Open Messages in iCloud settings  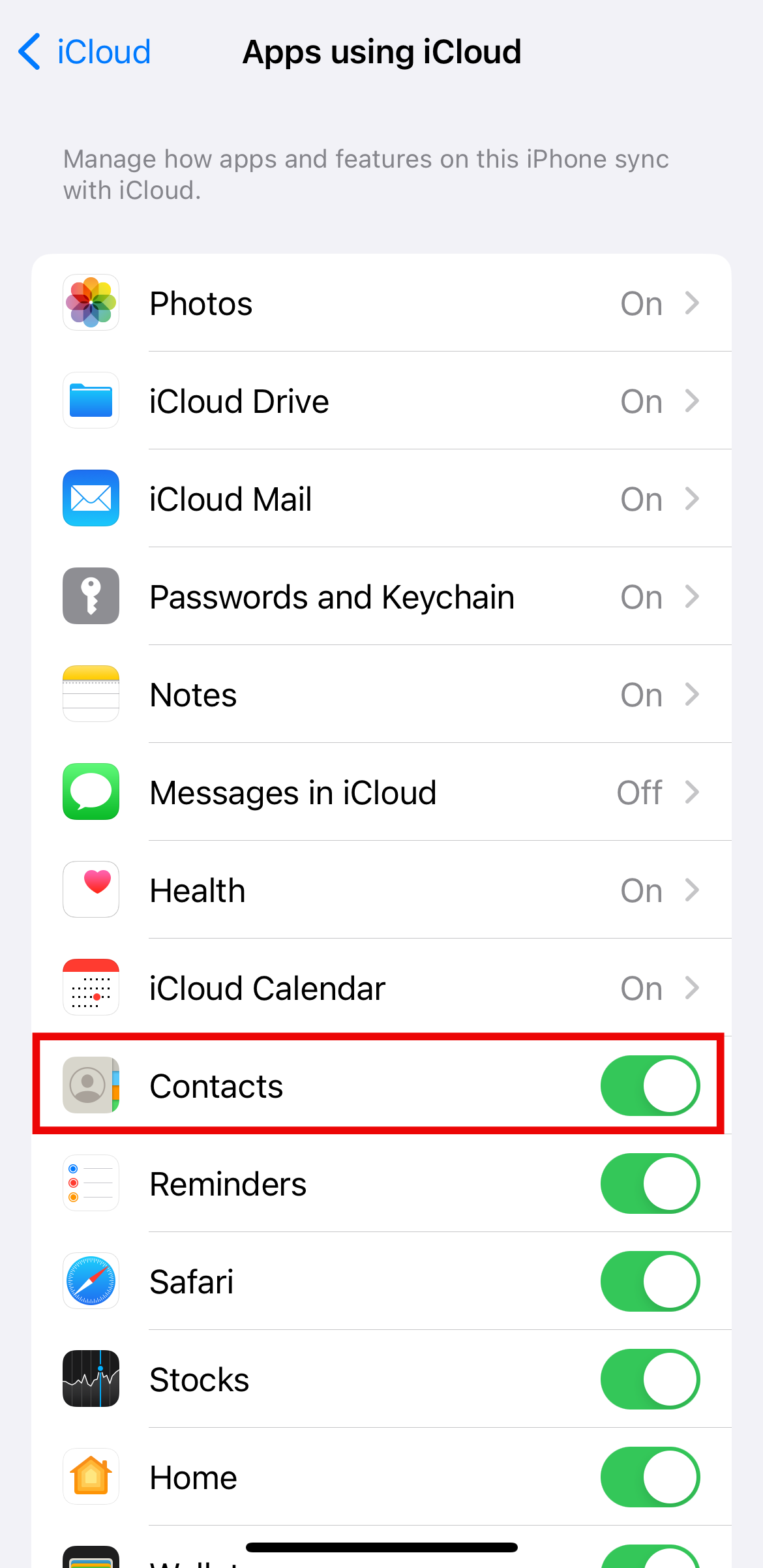coord(381,792)
